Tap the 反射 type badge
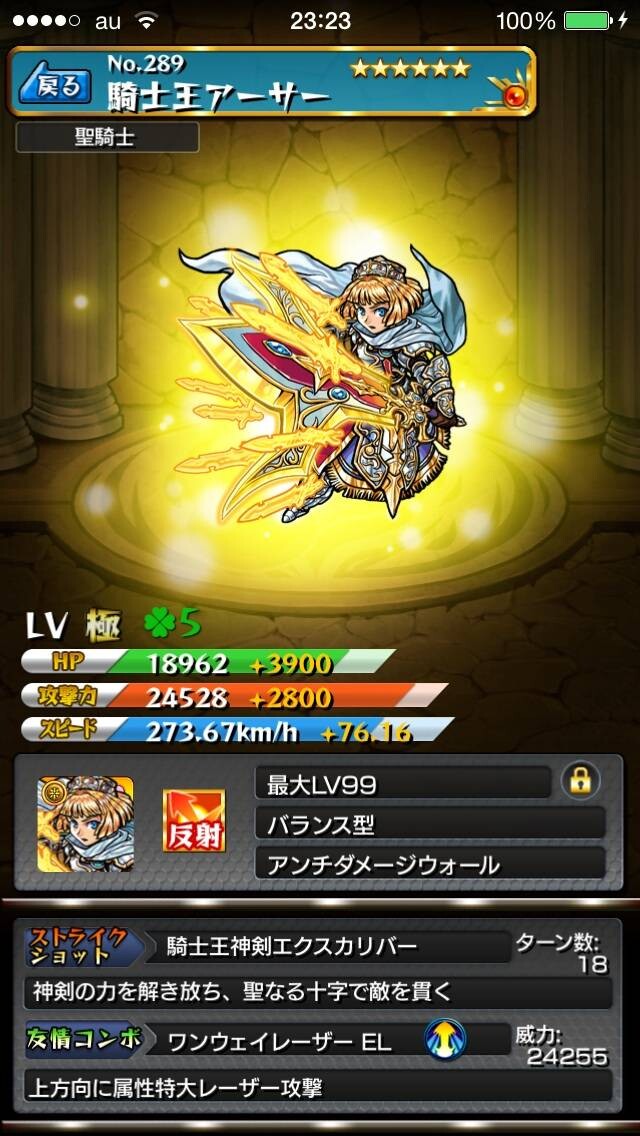 (x=194, y=820)
